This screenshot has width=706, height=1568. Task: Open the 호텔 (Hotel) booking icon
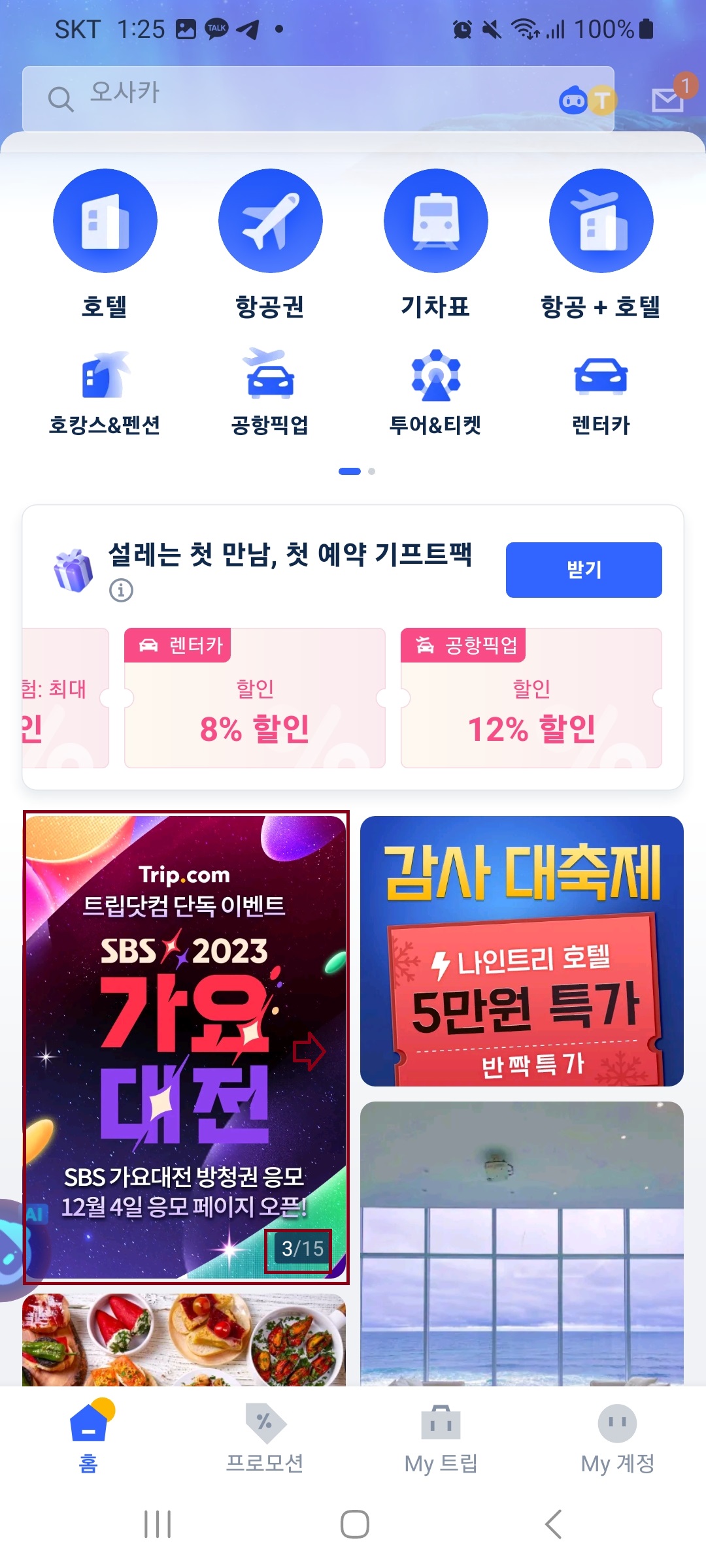tap(106, 220)
